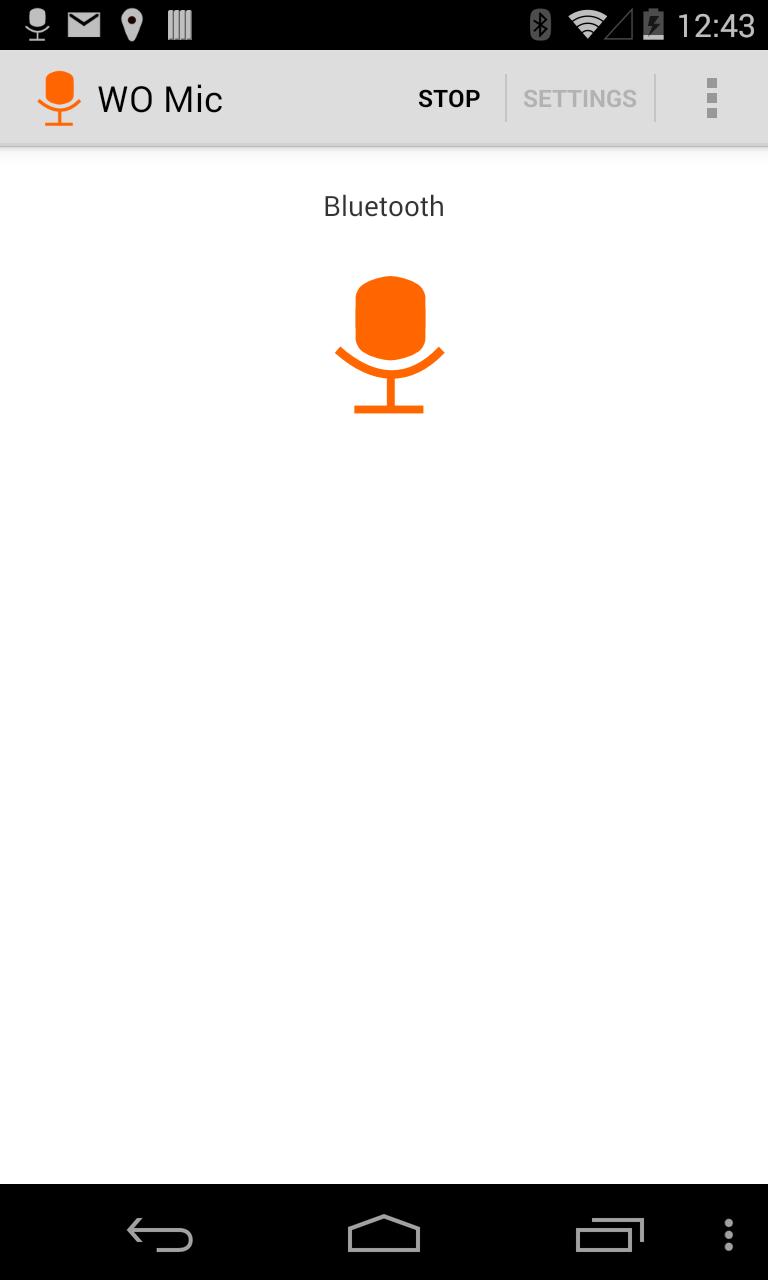
Task: Open the microphone icon in the status bar
Action: 36,22
